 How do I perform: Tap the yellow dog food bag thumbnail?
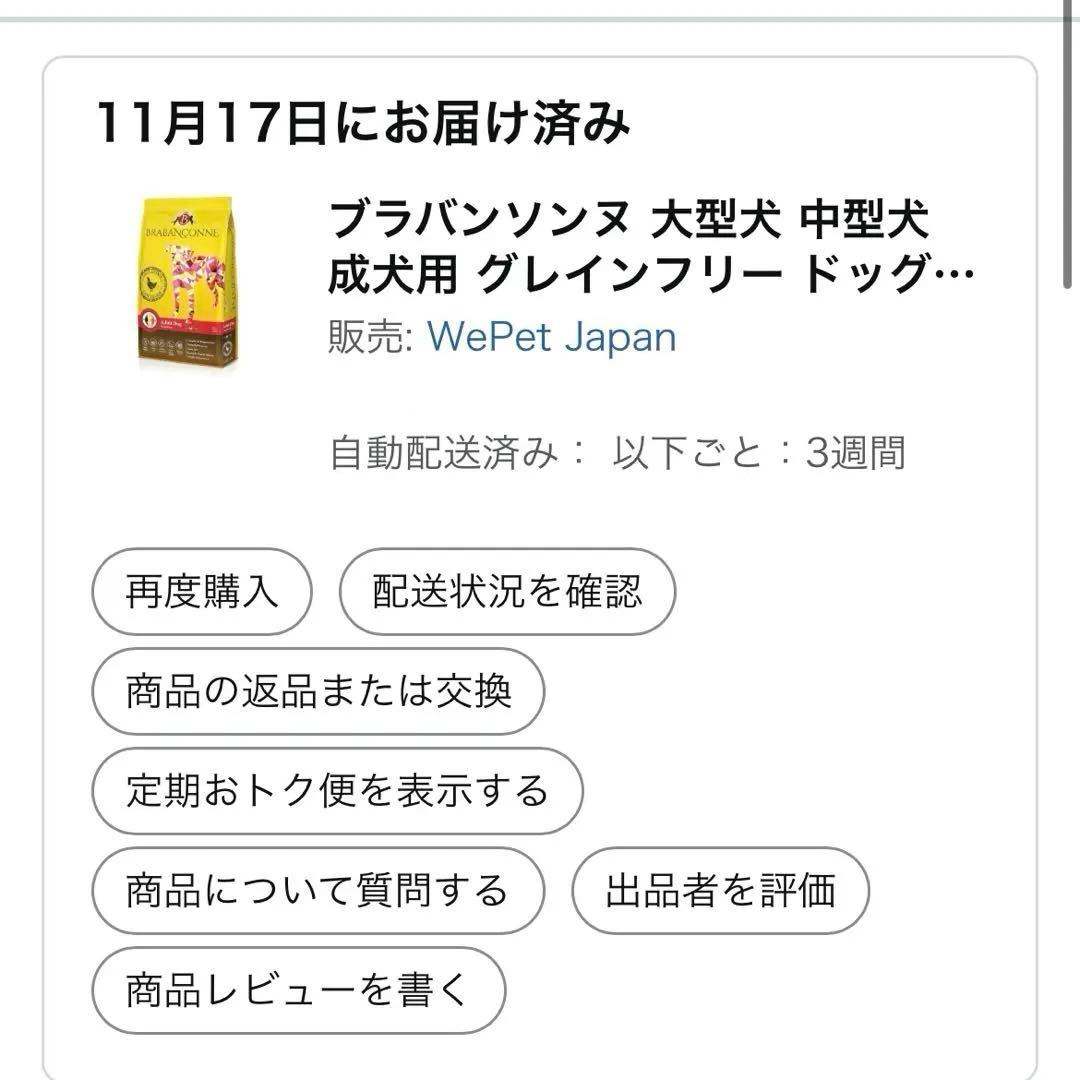coord(186,281)
